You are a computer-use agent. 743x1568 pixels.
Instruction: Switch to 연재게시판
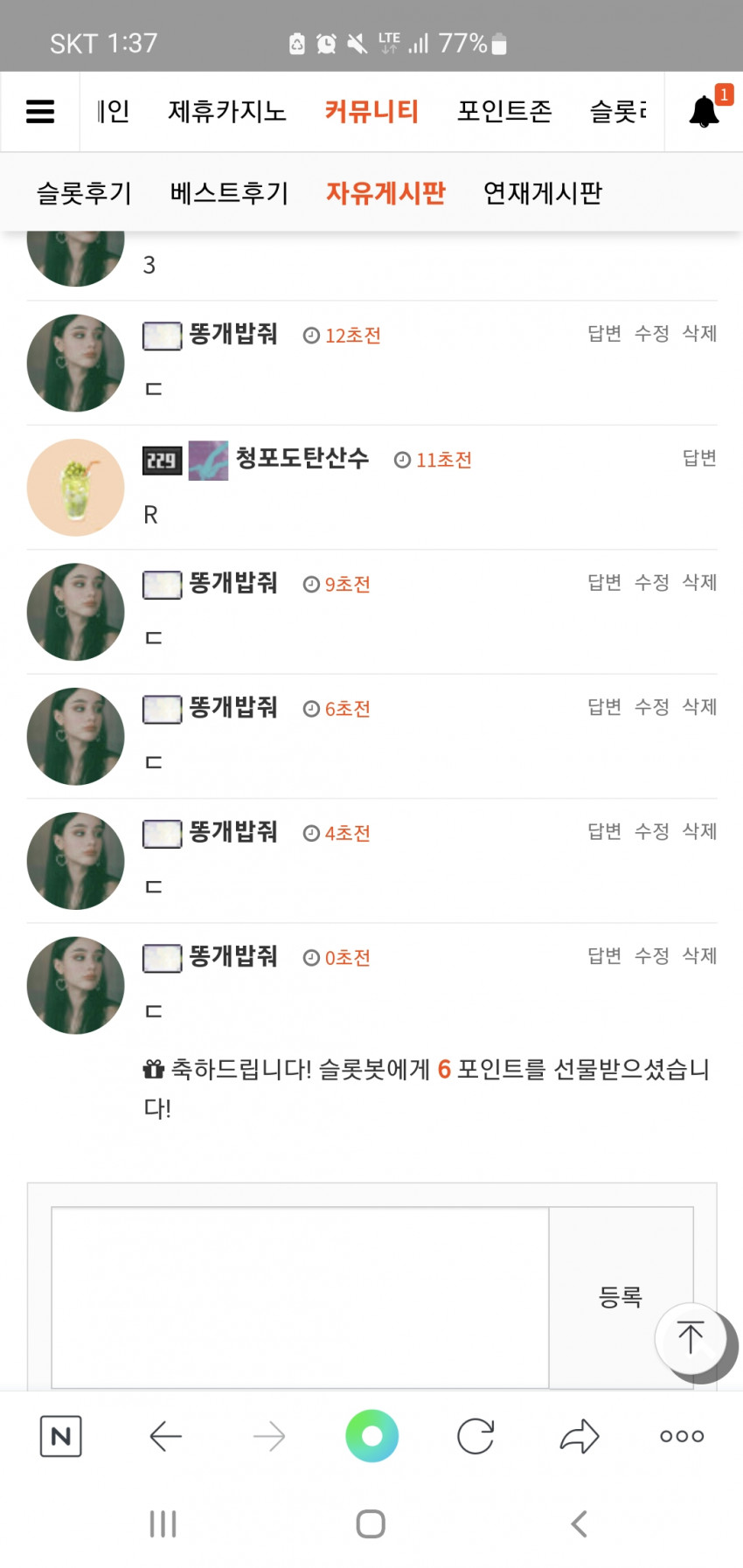point(543,192)
